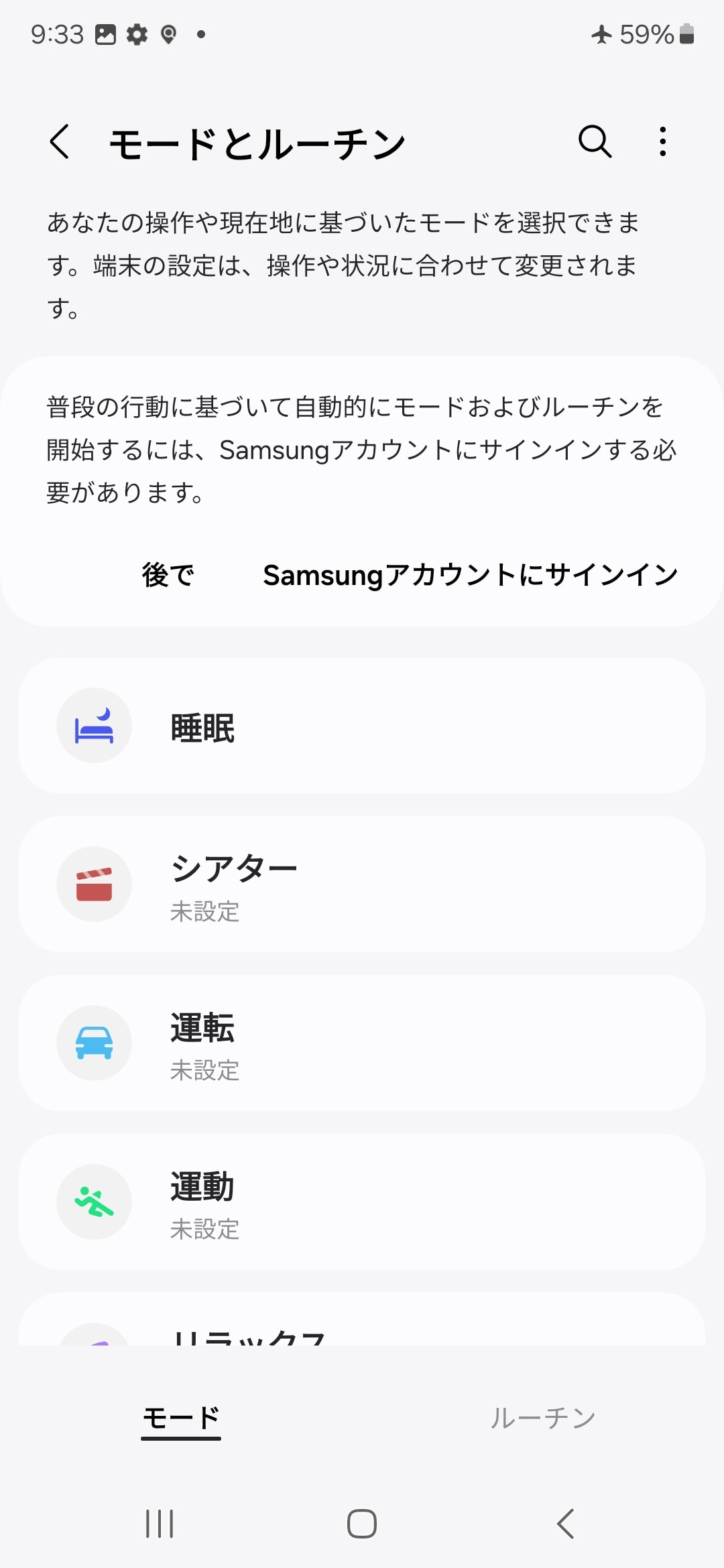The image size is (724, 1568).
Task: Open search in モードとルーチン
Action: pos(595,142)
